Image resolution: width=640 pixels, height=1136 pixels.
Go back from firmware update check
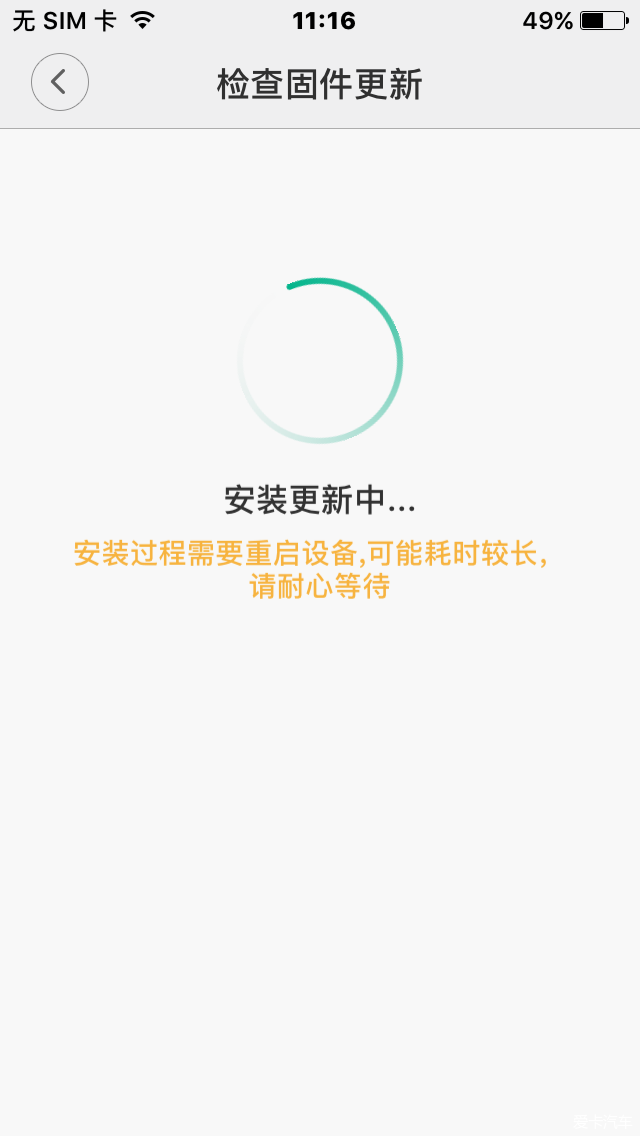point(59,82)
